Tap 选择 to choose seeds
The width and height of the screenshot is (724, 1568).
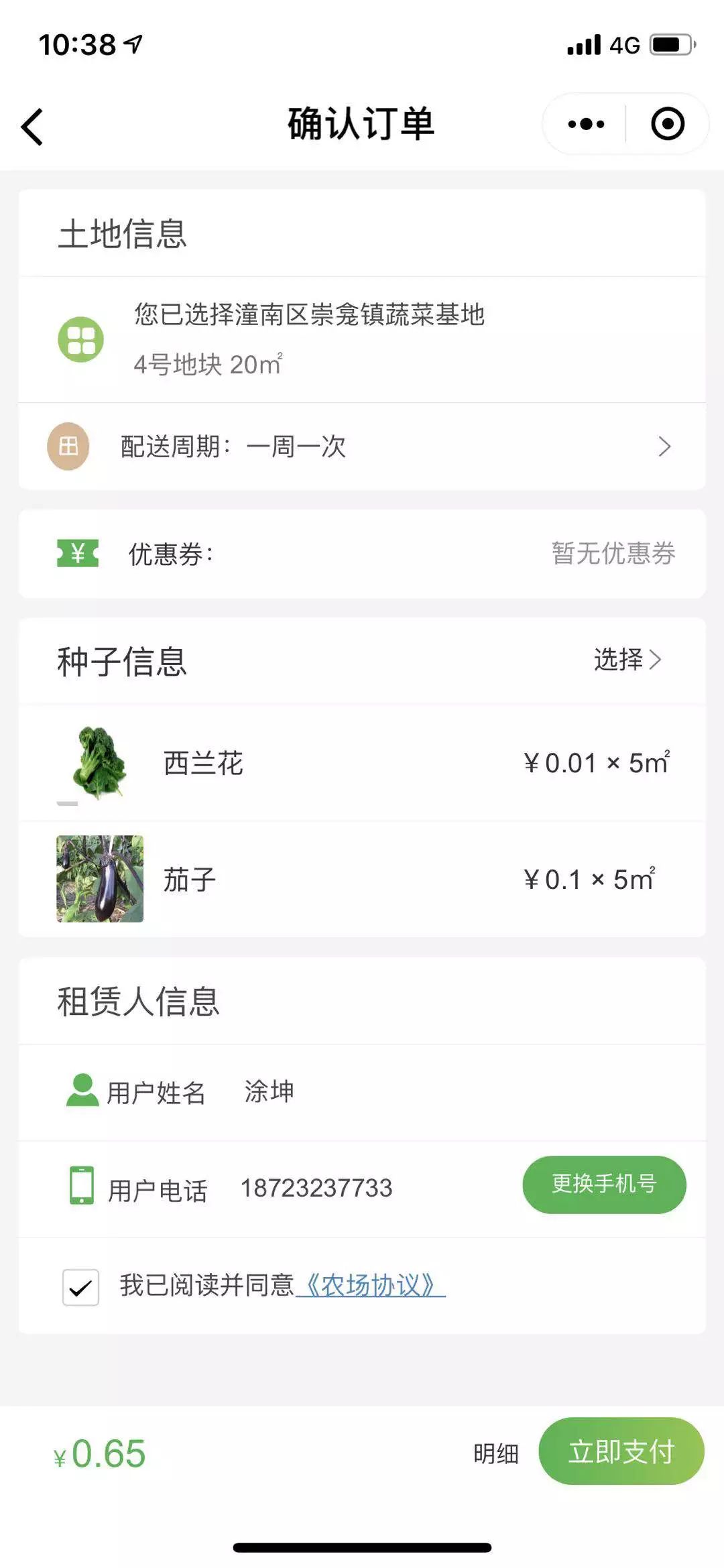coord(627,660)
